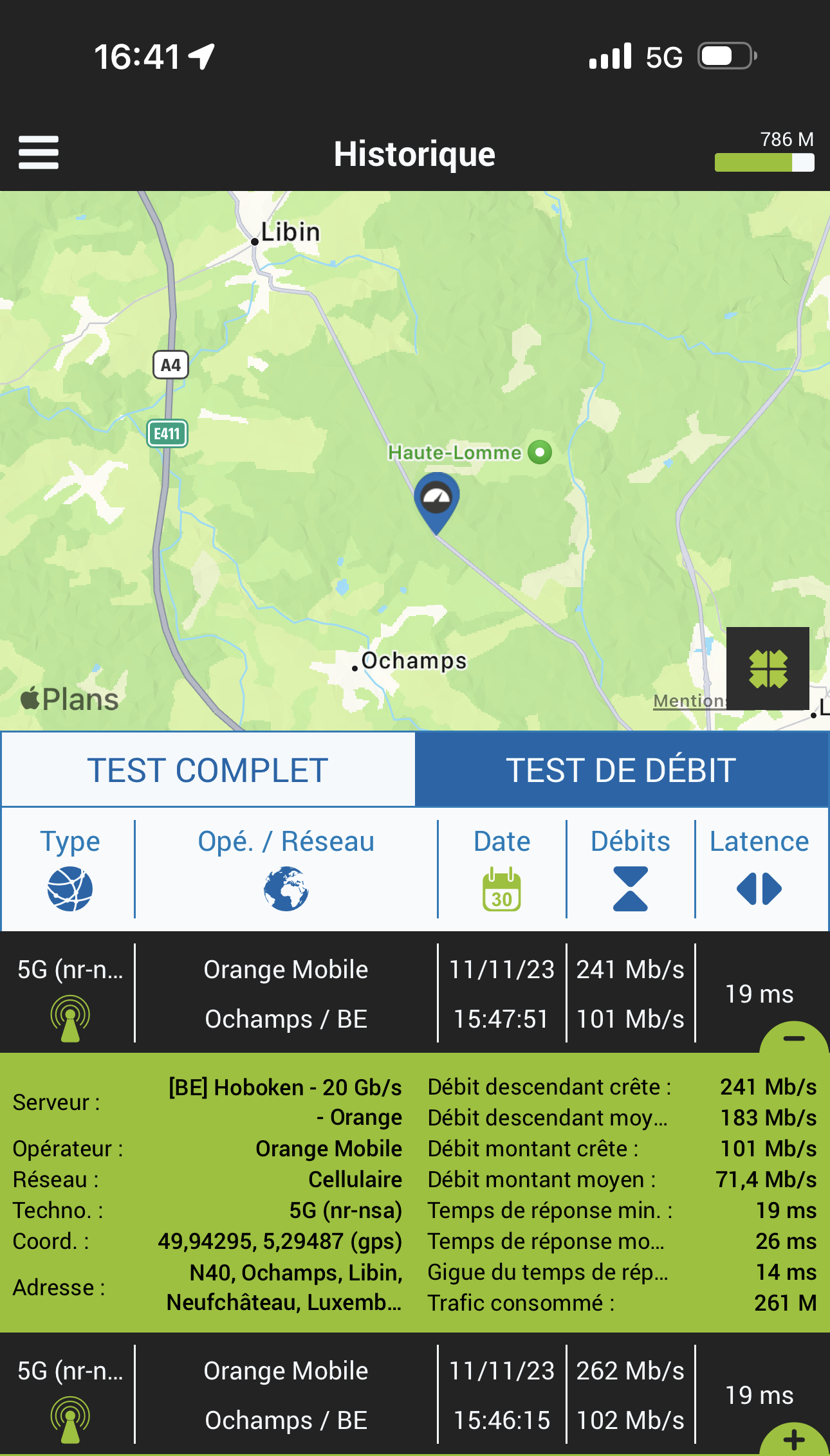Sort results by Date column
Viewport: 830px width, 1456px height.
click(x=502, y=868)
